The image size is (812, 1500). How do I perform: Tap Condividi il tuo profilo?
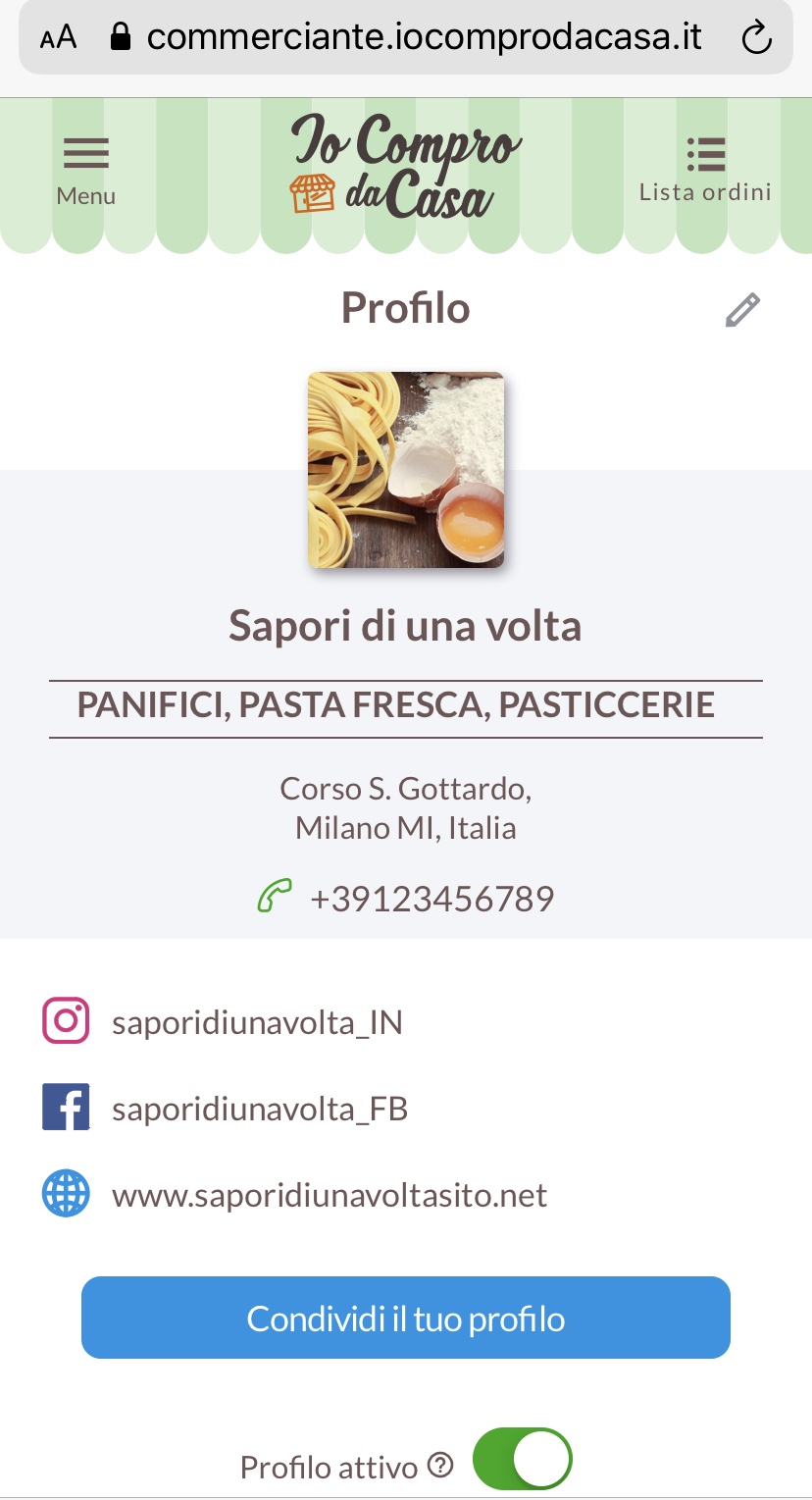point(406,1318)
